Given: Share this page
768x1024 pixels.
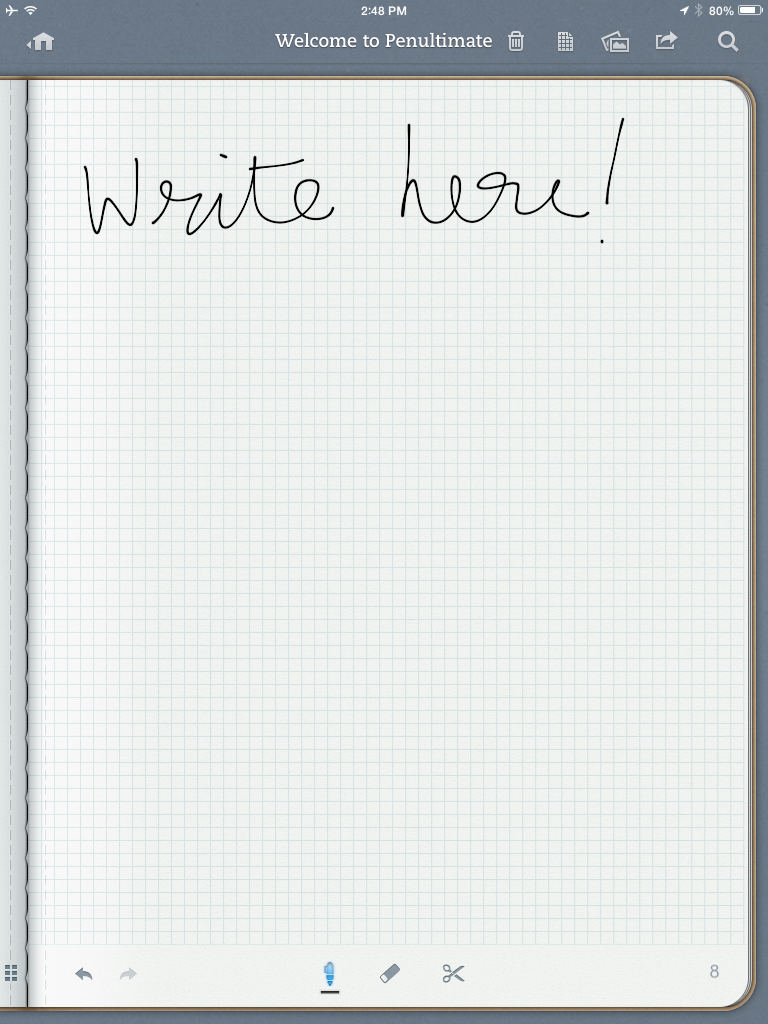Looking at the screenshot, I should [x=666, y=41].
